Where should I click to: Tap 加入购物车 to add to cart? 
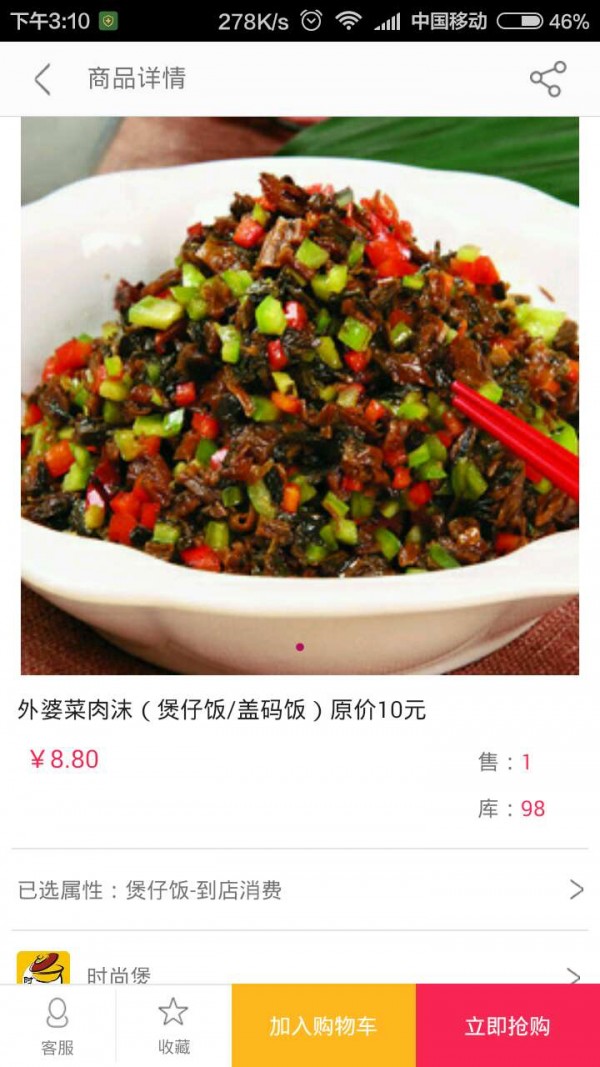[323, 1025]
